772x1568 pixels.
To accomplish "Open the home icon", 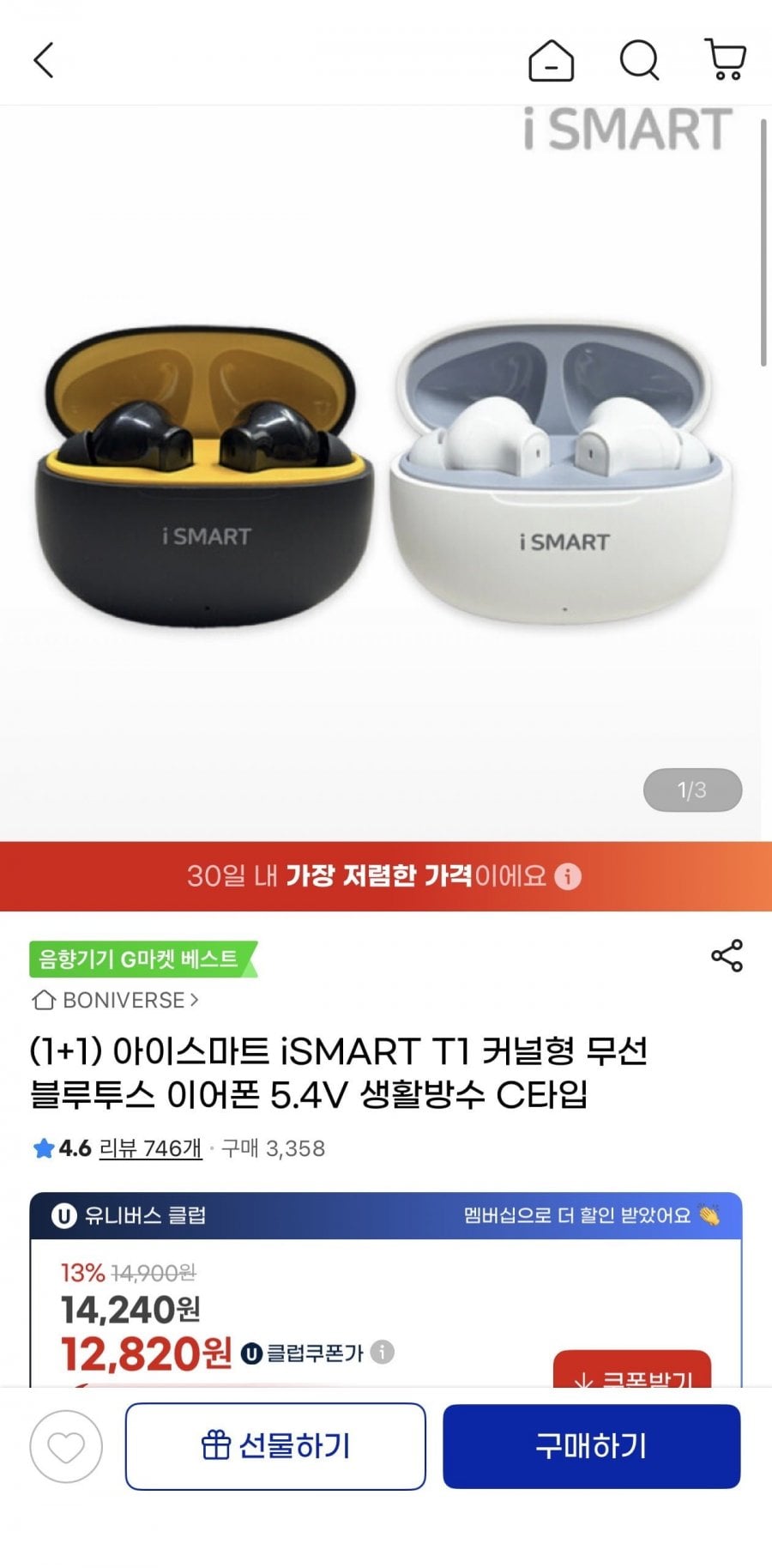I will pyautogui.click(x=551, y=60).
